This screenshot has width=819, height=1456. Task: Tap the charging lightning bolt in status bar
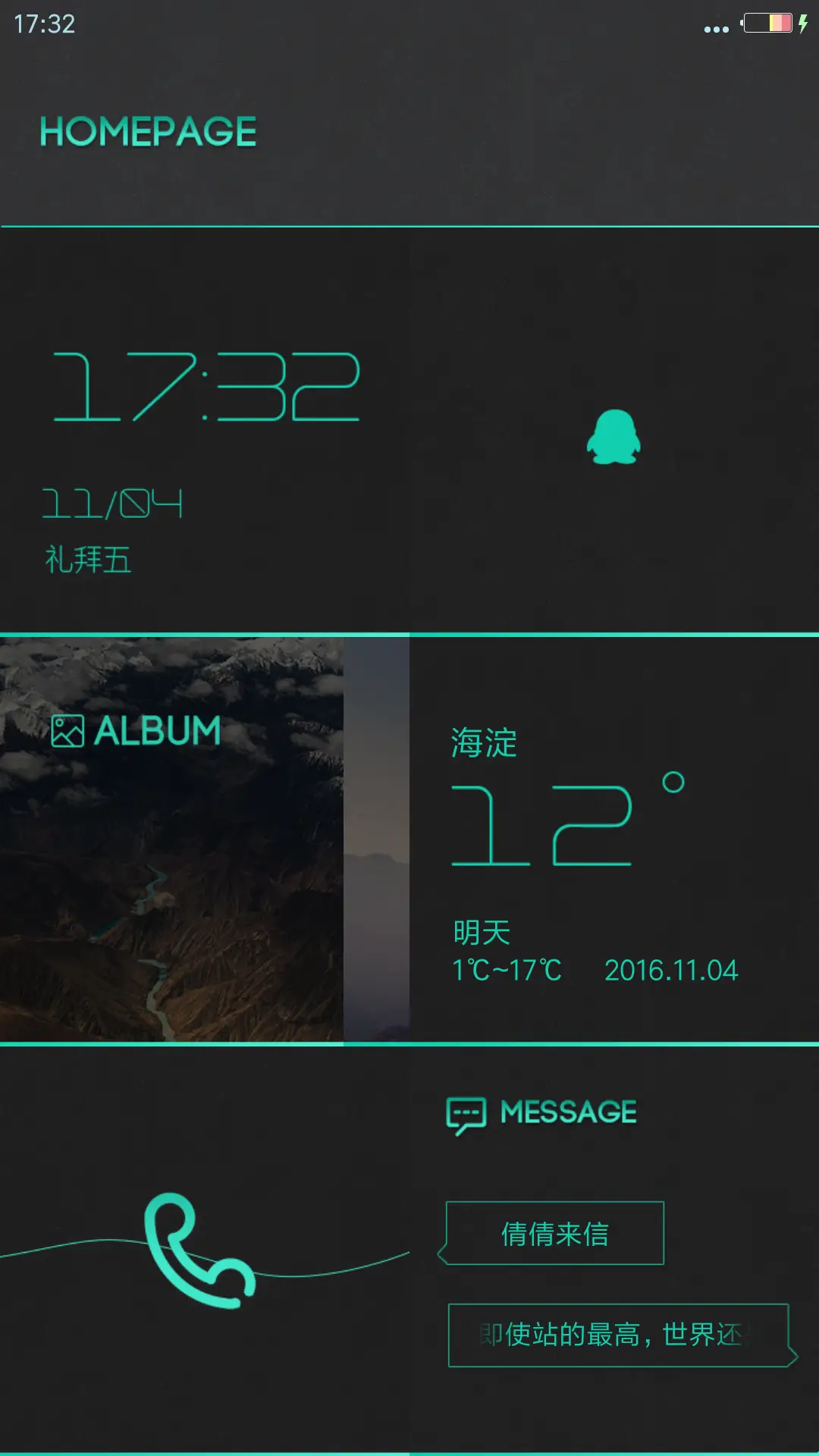(803, 24)
